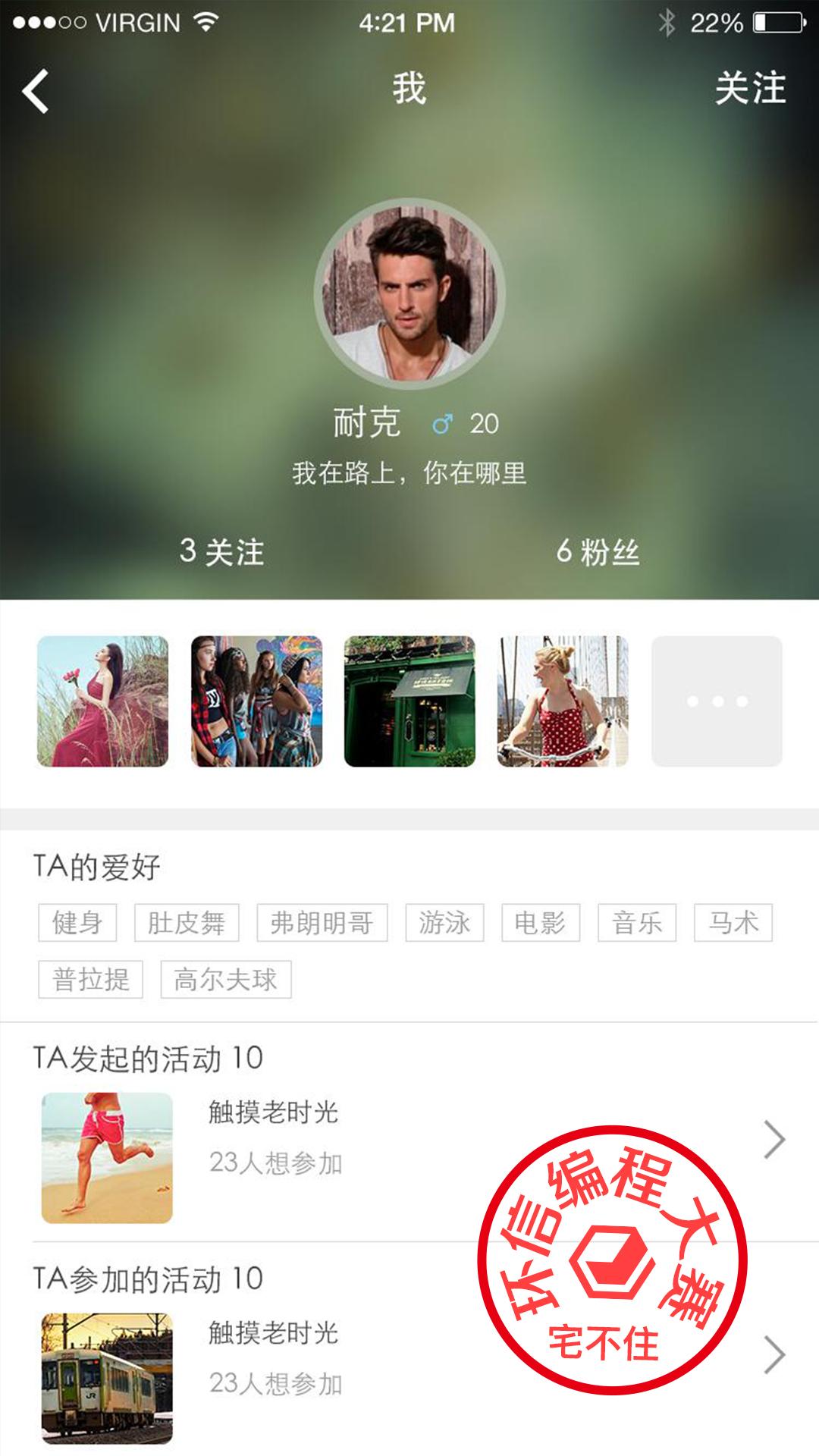Select the 马术 hobby tag
819x1456 pixels.
coord(733,923)
